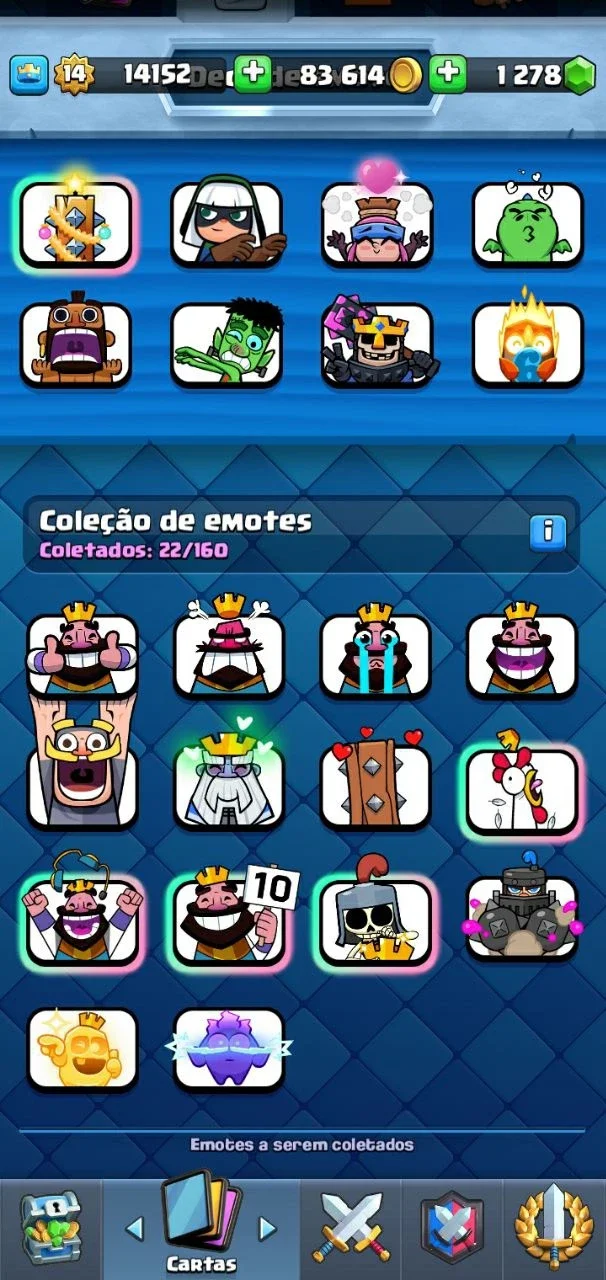Select the purple electro spirit emote

[x=229, y=1048]
